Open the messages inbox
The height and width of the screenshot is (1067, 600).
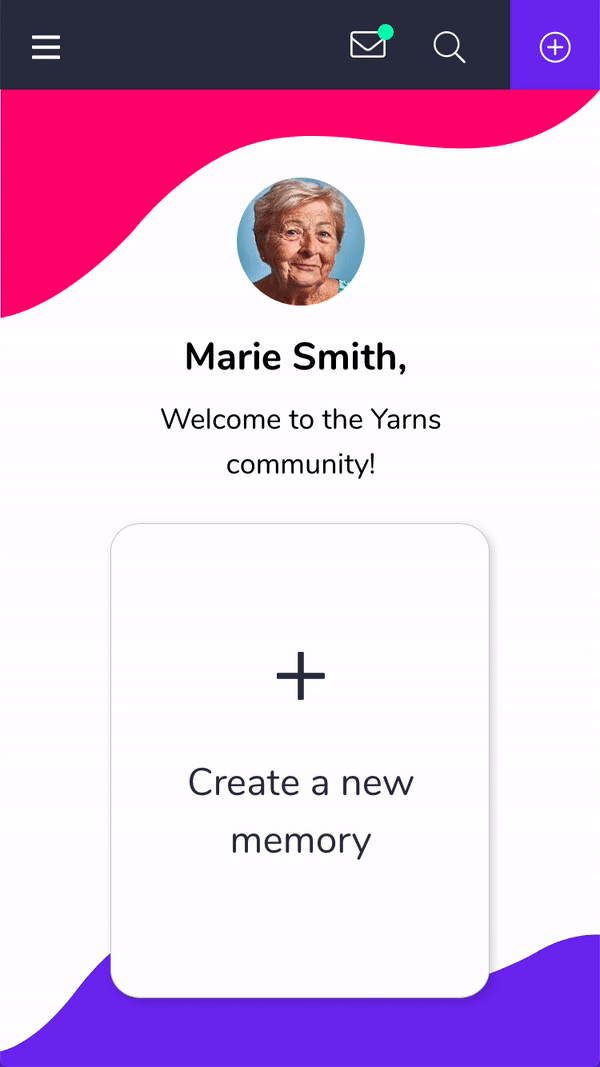pyautogui.click(x=368, y=45)
